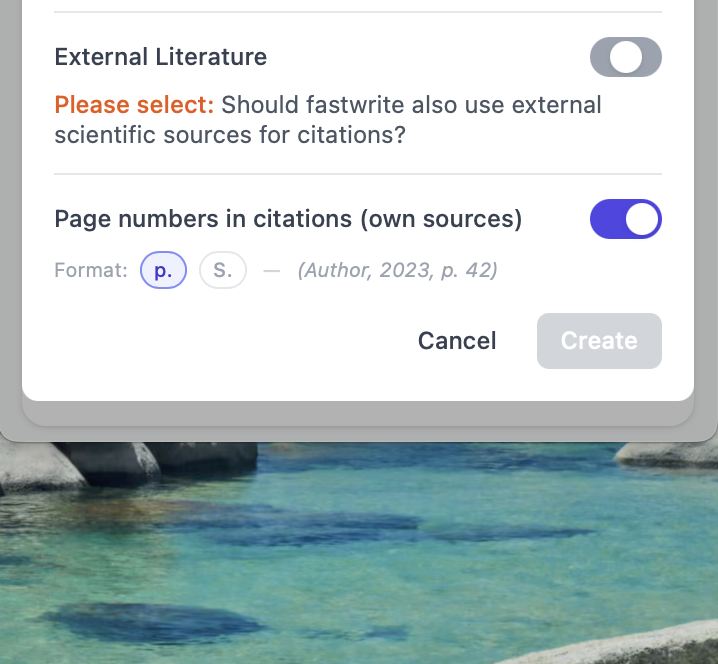Tap the Create button
The height and width of the screenshot is (664, 718).
(x=599, y=341)
